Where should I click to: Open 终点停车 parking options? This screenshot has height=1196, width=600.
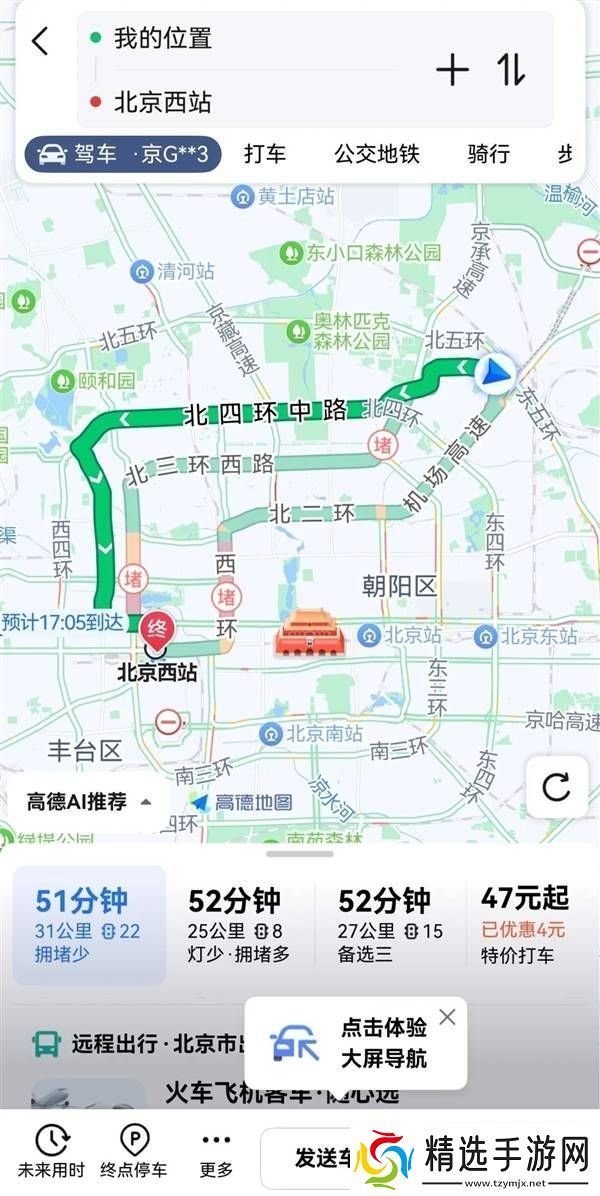[x=135, y=1151]
